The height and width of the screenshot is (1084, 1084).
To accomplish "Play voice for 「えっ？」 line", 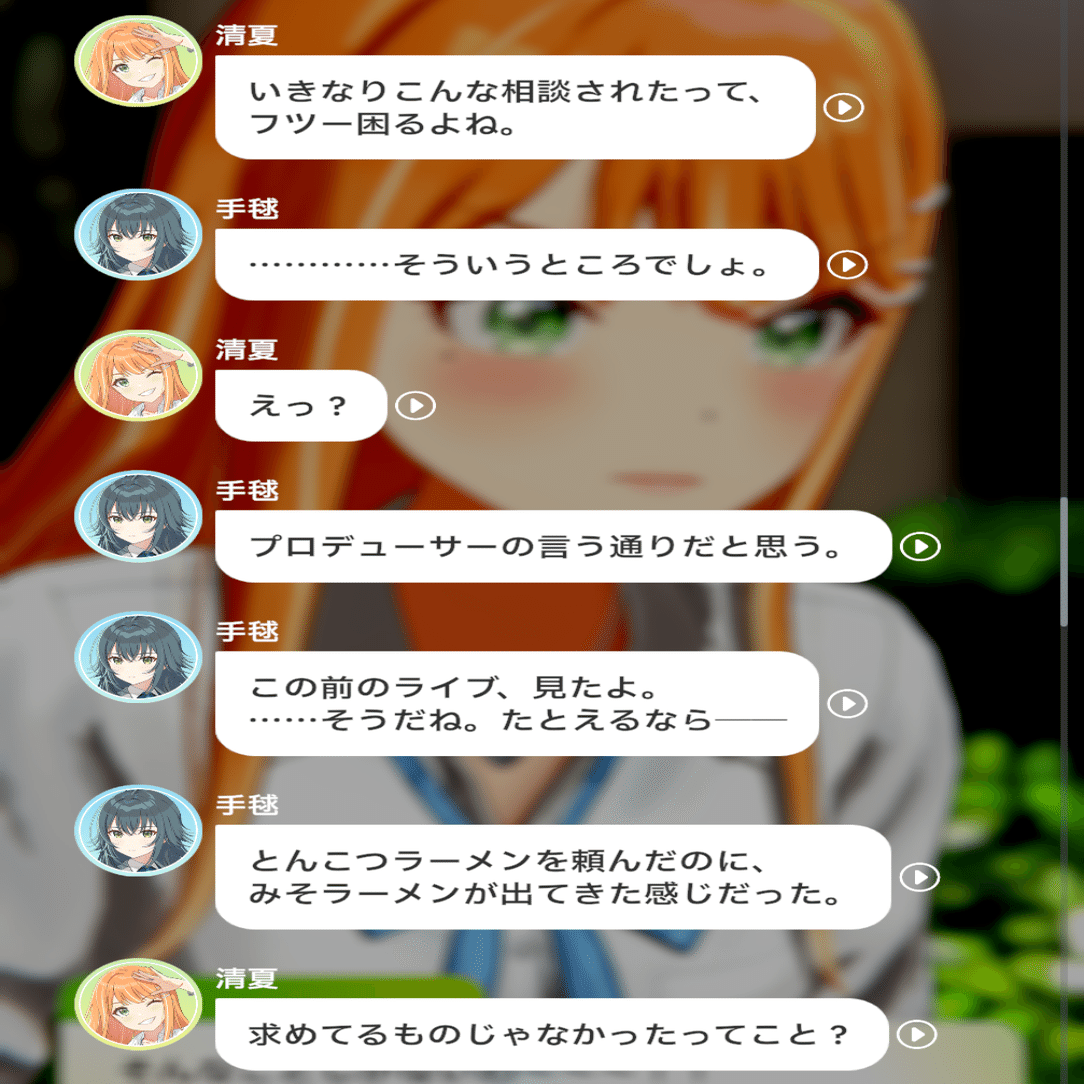I will pos(416,406).
